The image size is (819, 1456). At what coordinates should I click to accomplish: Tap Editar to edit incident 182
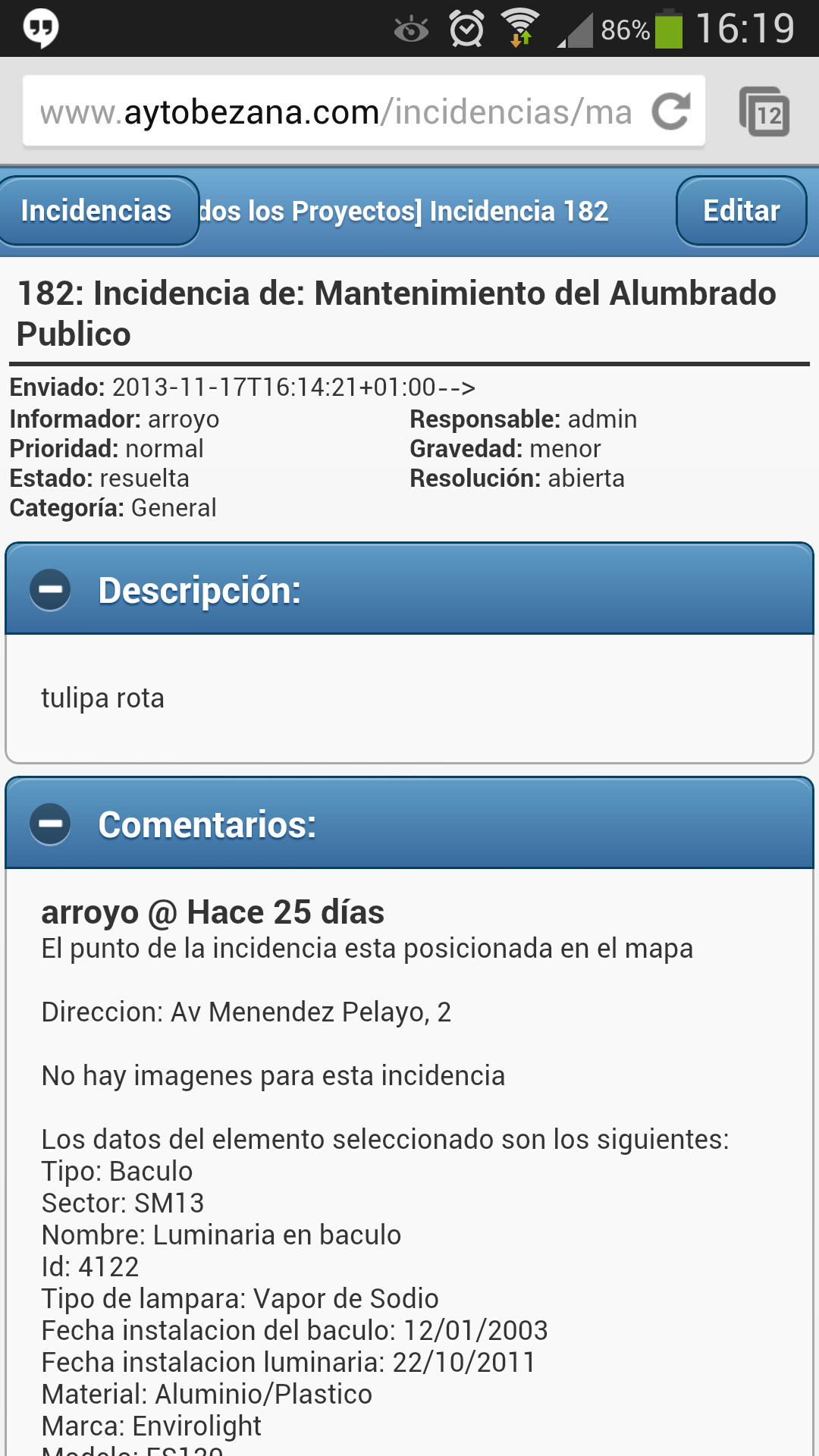pos(741,211)
